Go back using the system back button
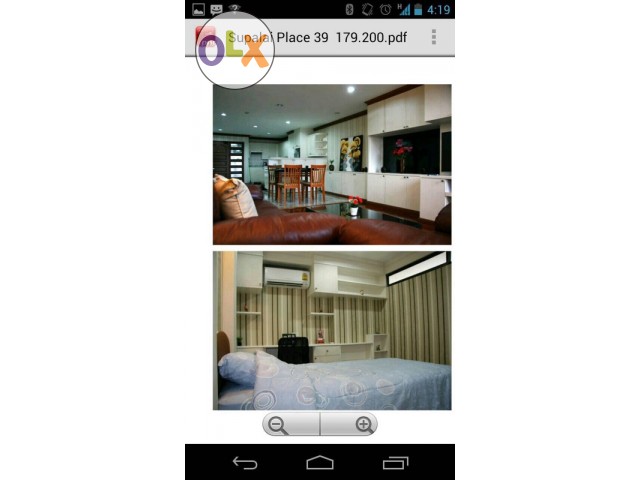Screen dimensions: 640x480 pyautogui.click(x=245, y=463)
